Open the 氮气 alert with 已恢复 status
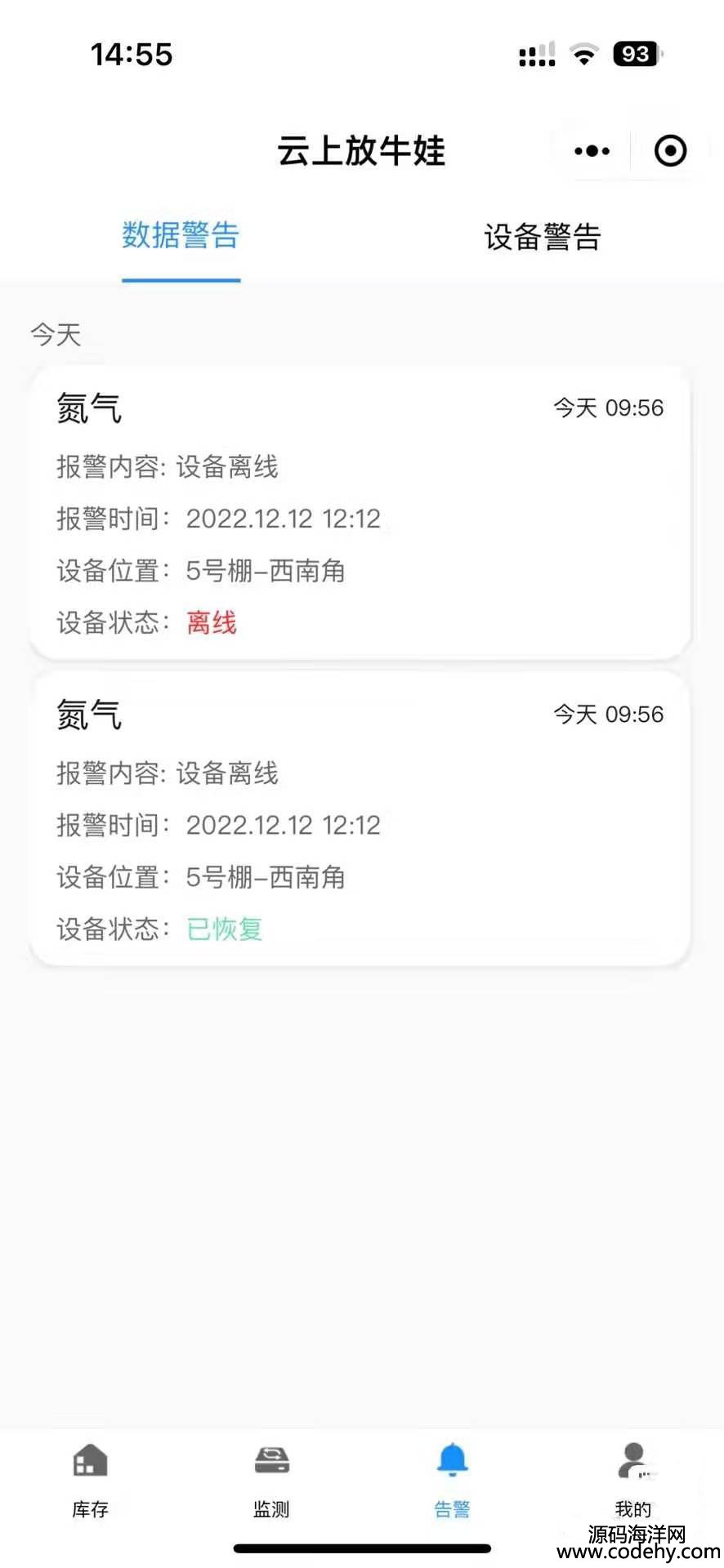Image resolution: width=724 pixels, height=1568 pixels. tap(360, 819)
